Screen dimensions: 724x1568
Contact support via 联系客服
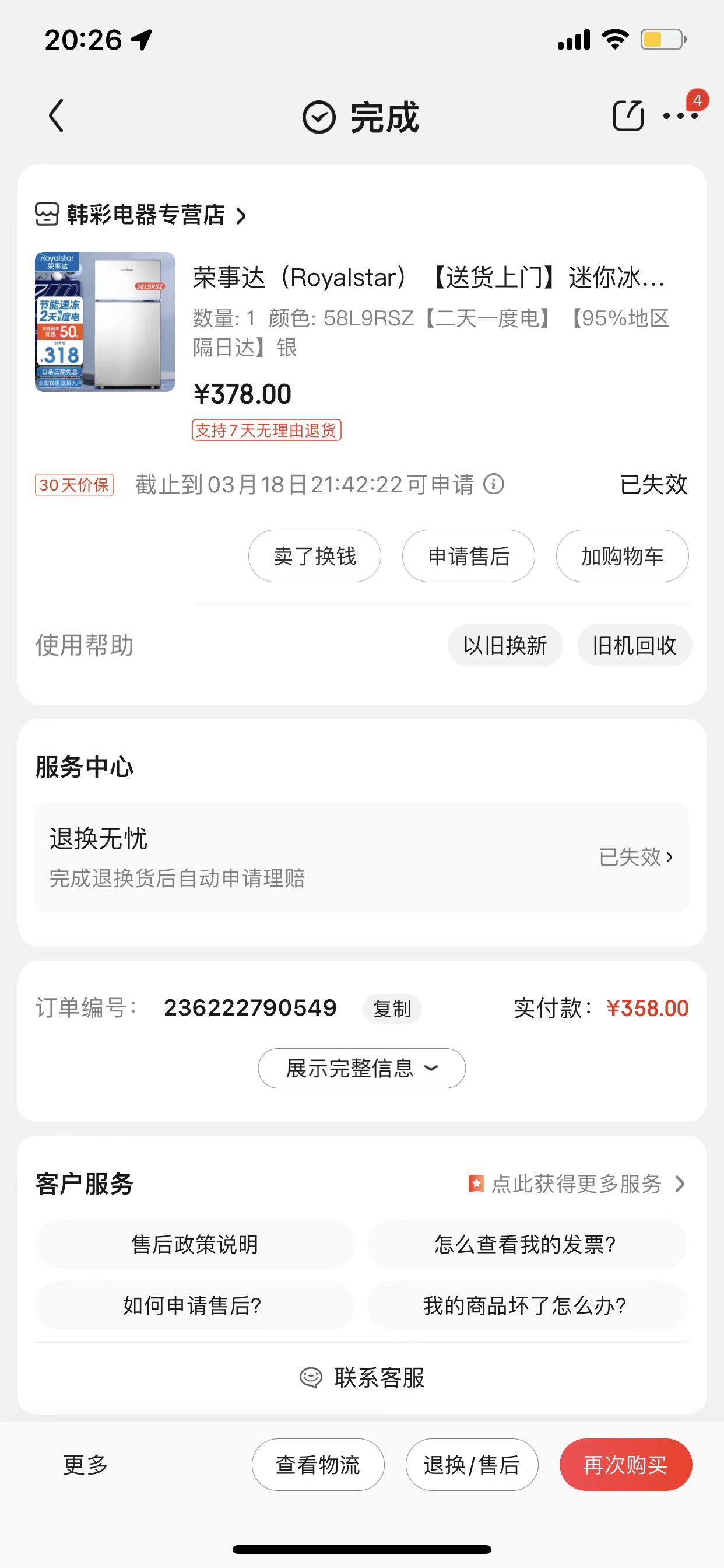click(x=362, y=1377)
